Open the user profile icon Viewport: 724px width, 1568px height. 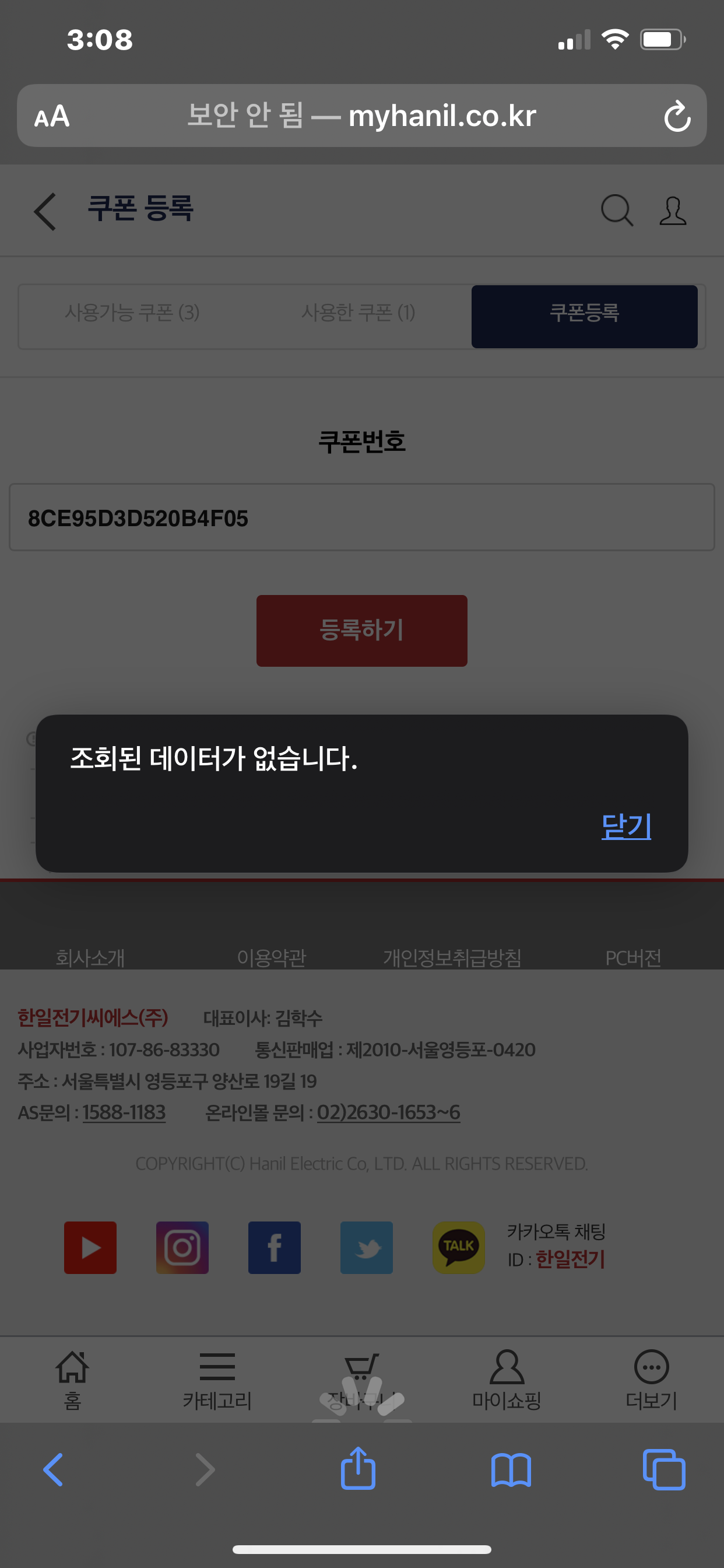[x=672, y=211]
